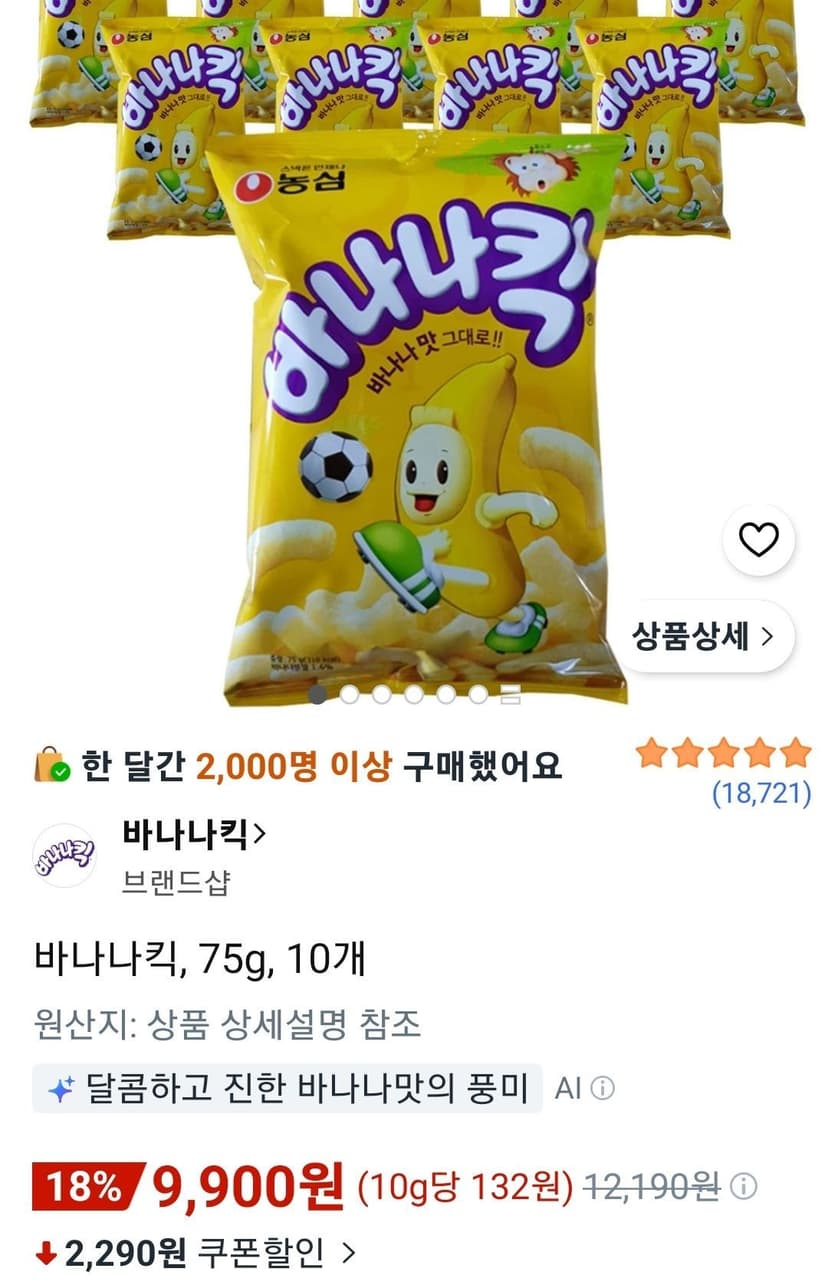
Task: Open the 바나나킥 brand shop
Action: pos(194,832)
